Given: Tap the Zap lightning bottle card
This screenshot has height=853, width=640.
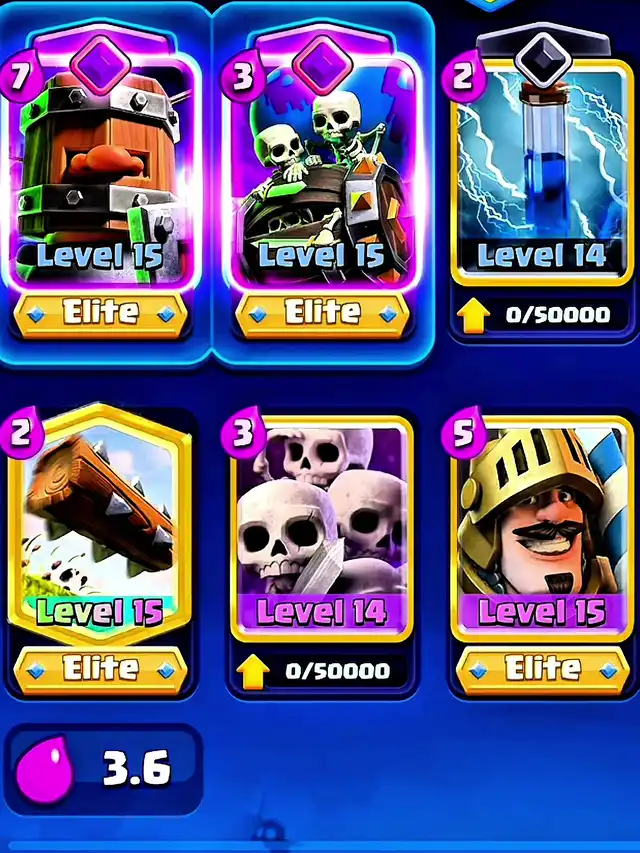Looking at the screenshot, I should point(542,175).
